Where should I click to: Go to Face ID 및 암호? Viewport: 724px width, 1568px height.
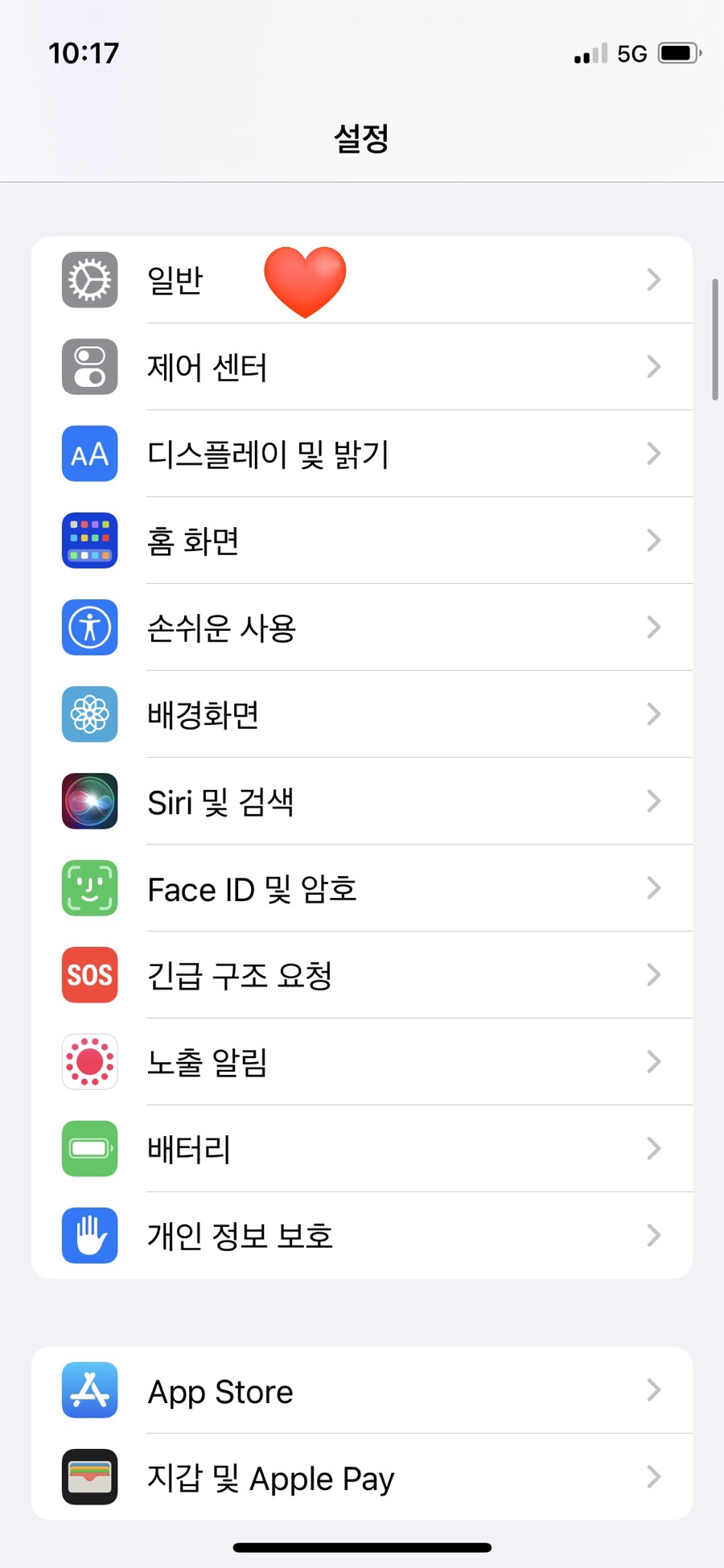(x=361, y=888)
